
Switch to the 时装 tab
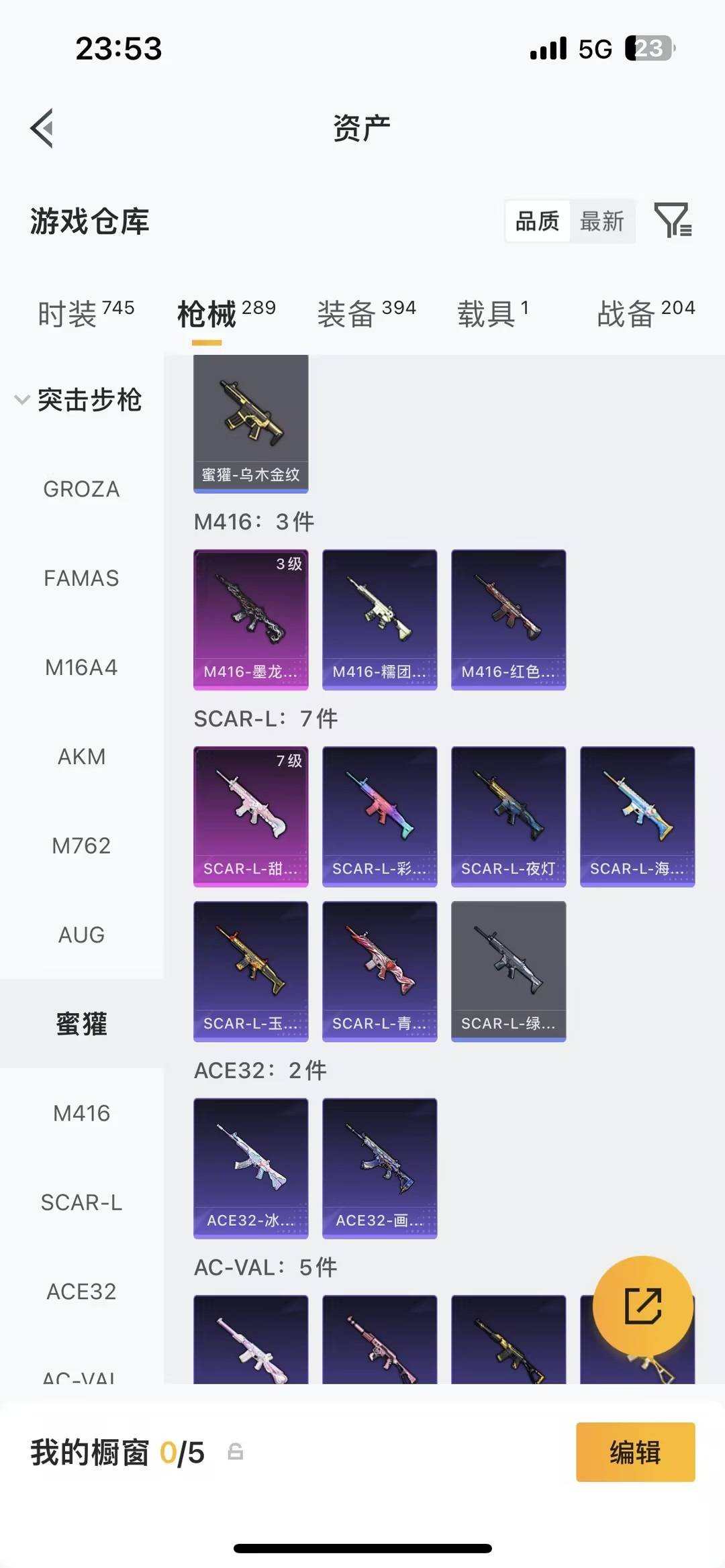[x=86, y=313]
